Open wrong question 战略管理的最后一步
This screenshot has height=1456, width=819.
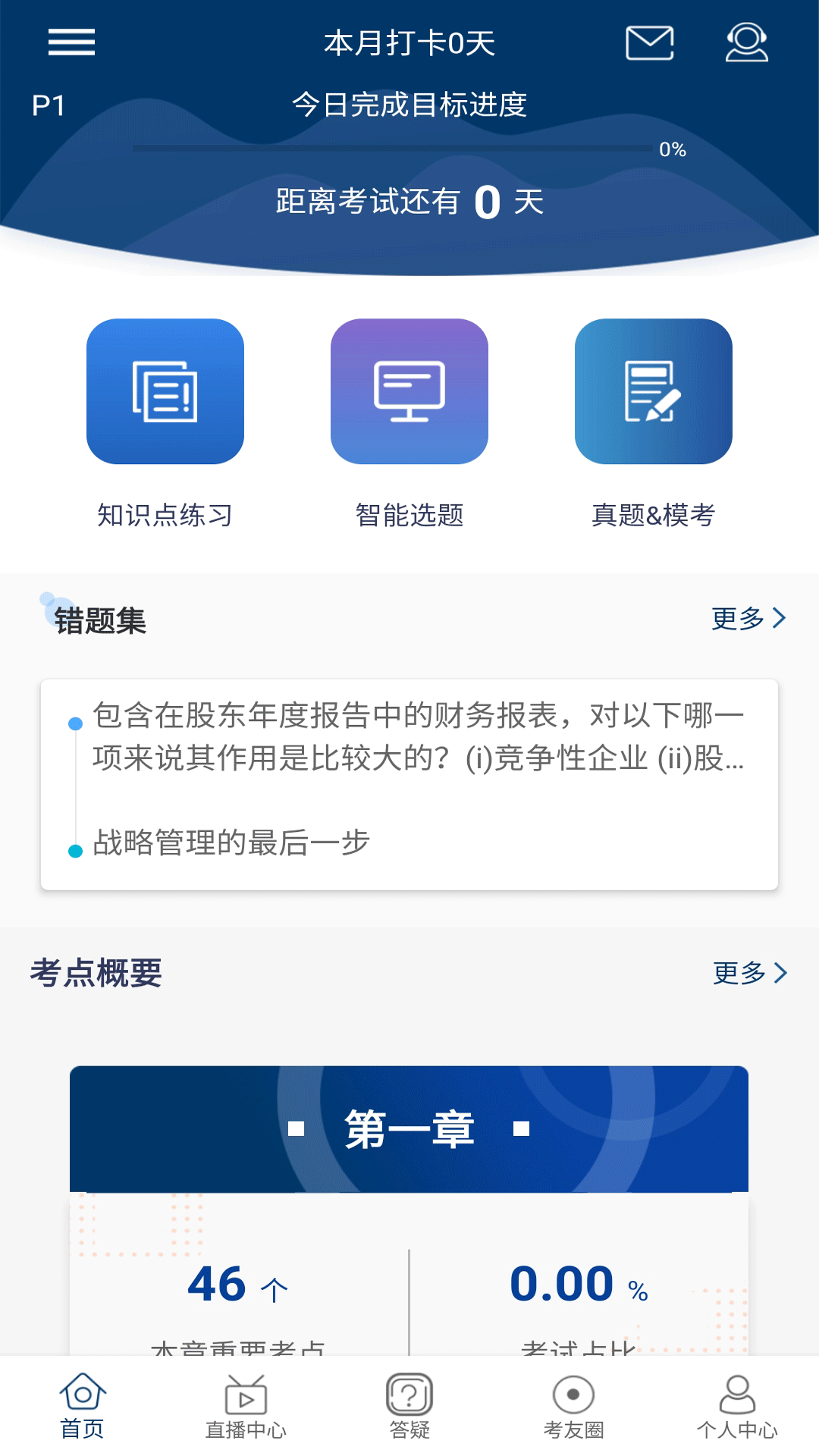pos(231,843)
